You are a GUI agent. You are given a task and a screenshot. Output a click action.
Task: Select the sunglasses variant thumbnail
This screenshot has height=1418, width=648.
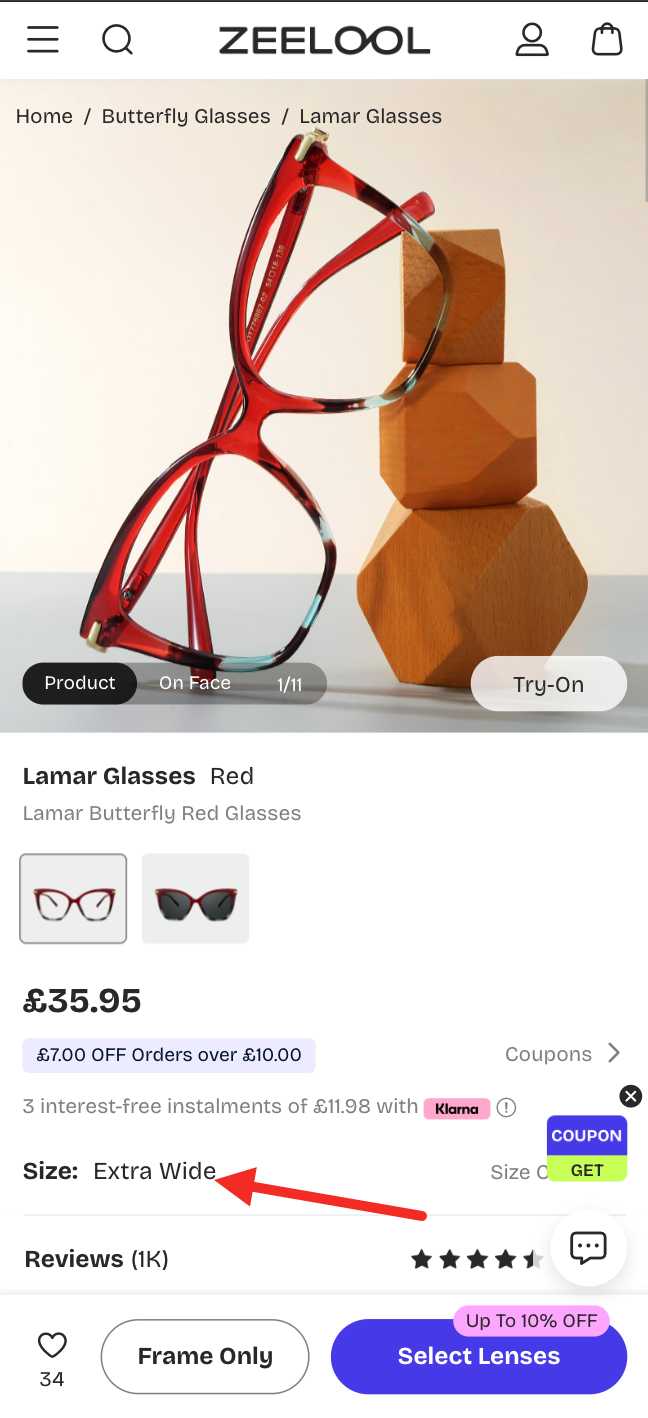coord(195,898)
